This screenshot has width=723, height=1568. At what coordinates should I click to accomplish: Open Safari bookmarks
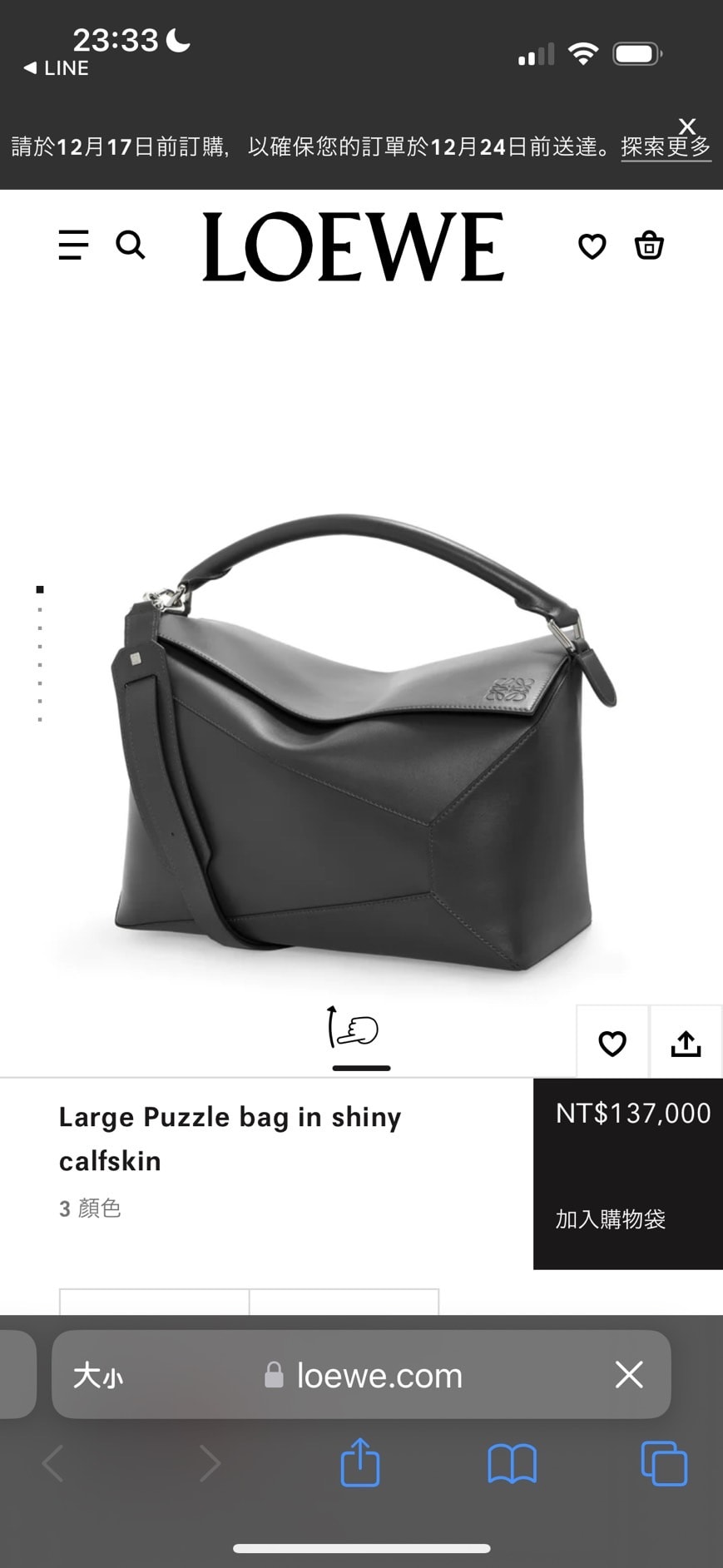[x=512, y=1463]
